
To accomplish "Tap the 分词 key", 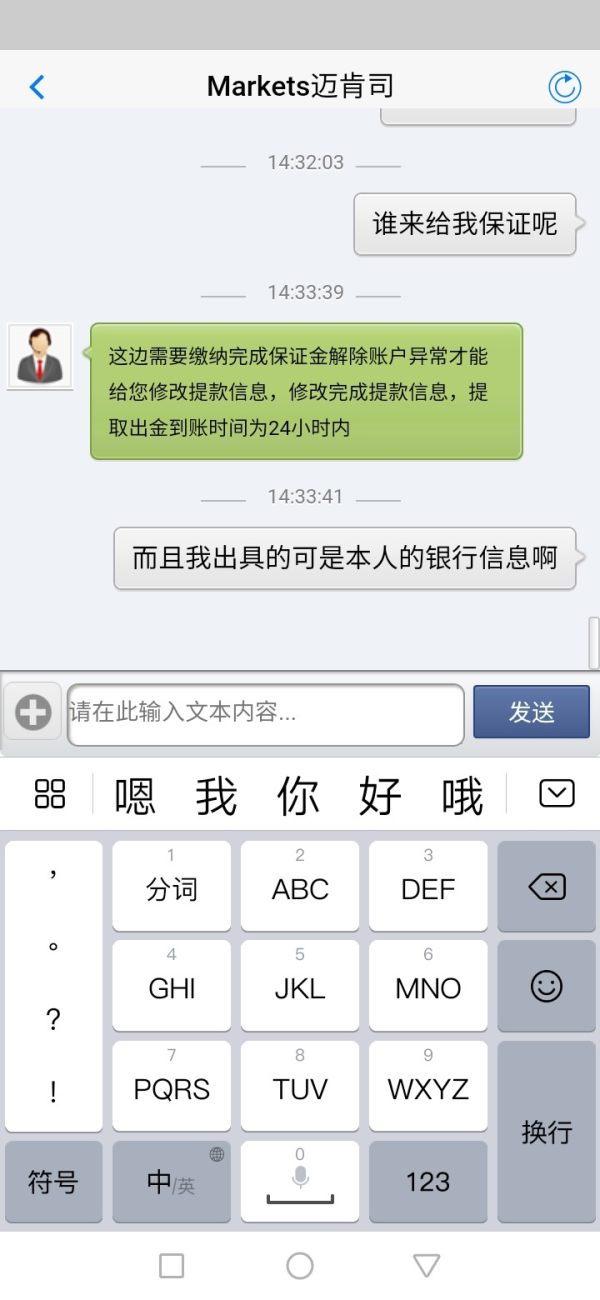I will pyautogui.click(x=171, y=886).
